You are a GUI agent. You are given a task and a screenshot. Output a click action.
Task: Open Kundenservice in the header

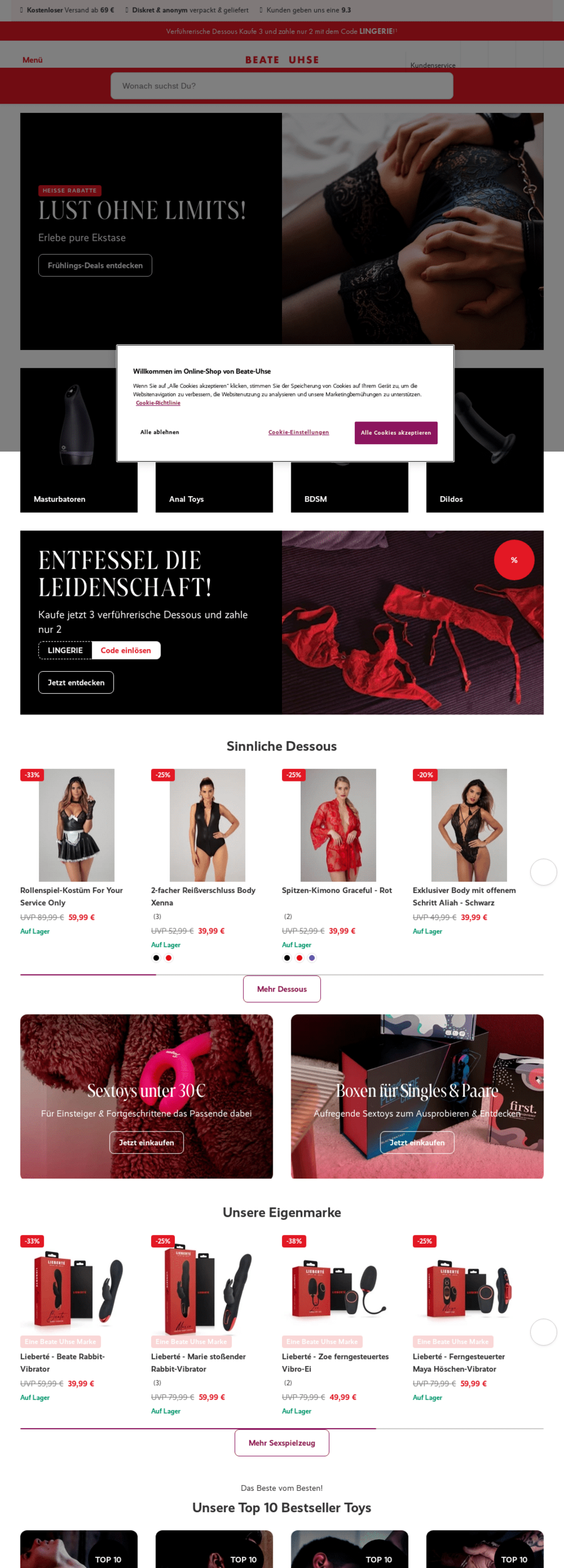432,65
